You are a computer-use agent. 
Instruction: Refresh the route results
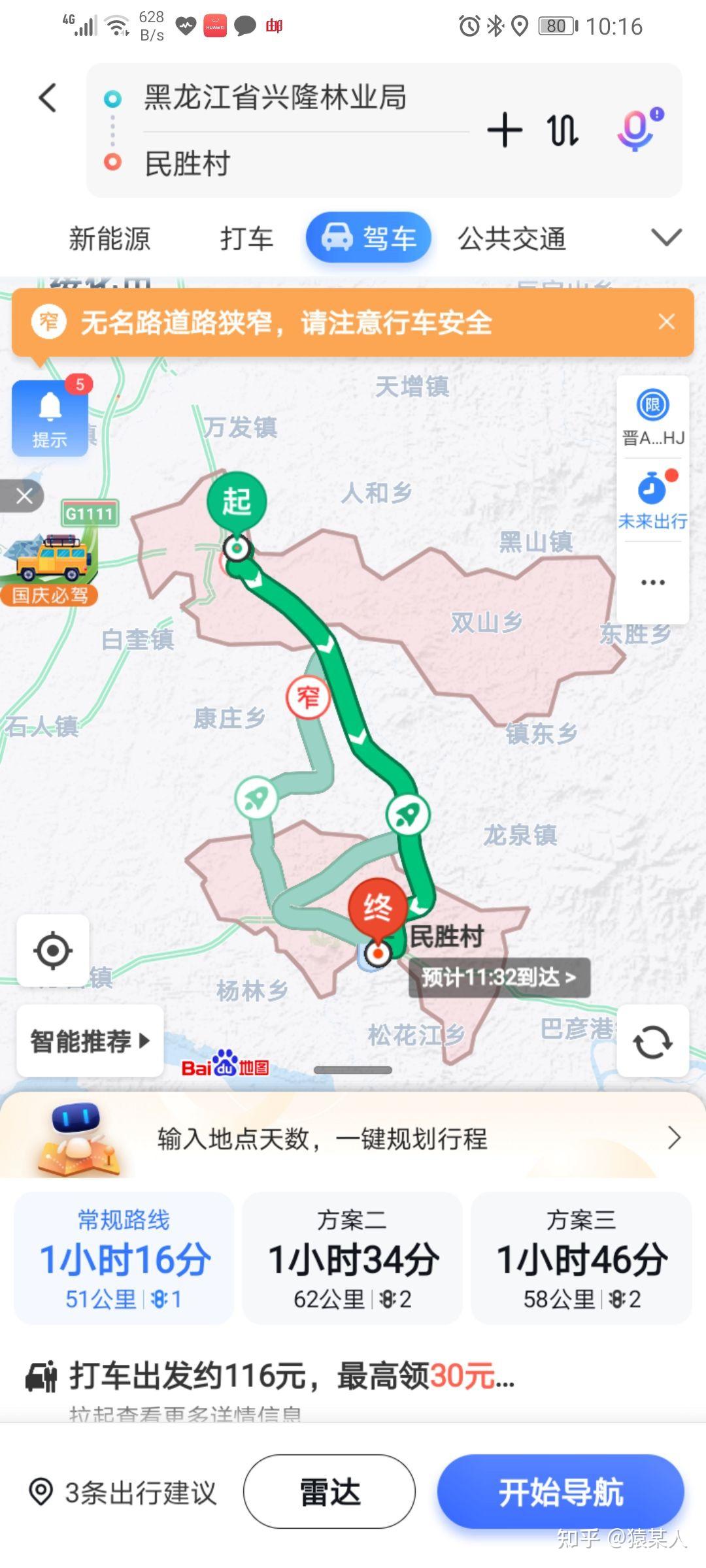(652, 1041)
